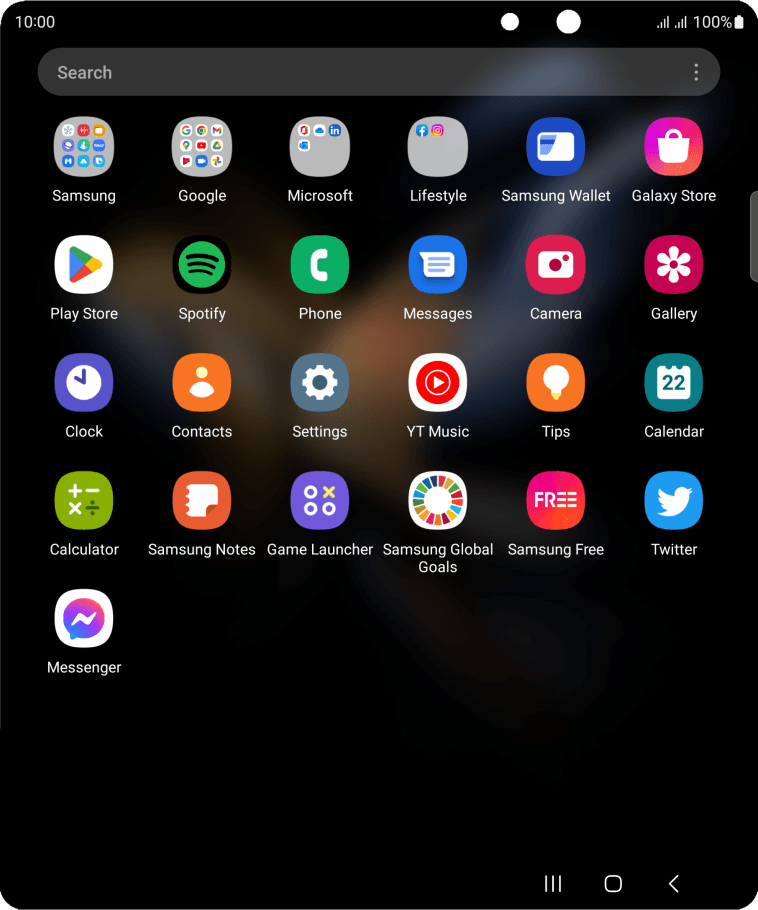Open Messenger
The height and width of the screenshot is (910, 758).
click(84, 619)
